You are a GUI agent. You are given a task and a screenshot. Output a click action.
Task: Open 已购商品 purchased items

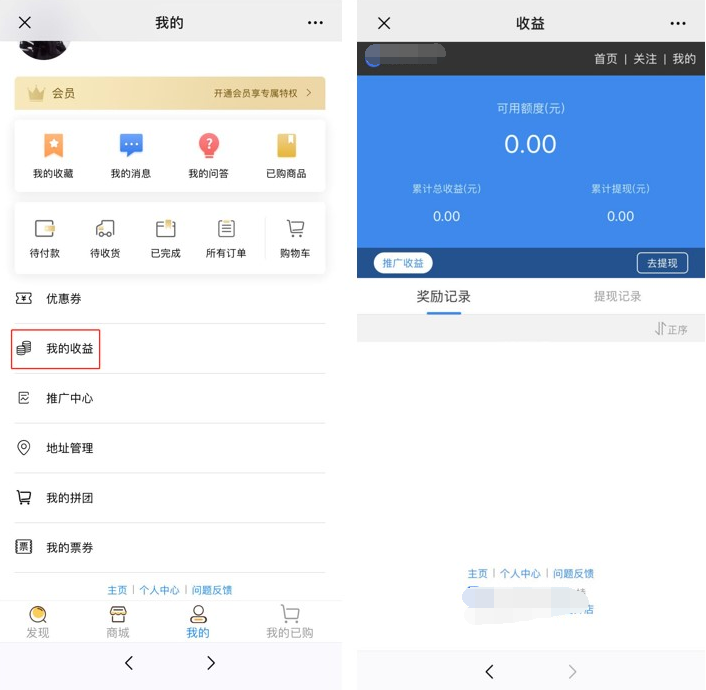click(286, 156)
